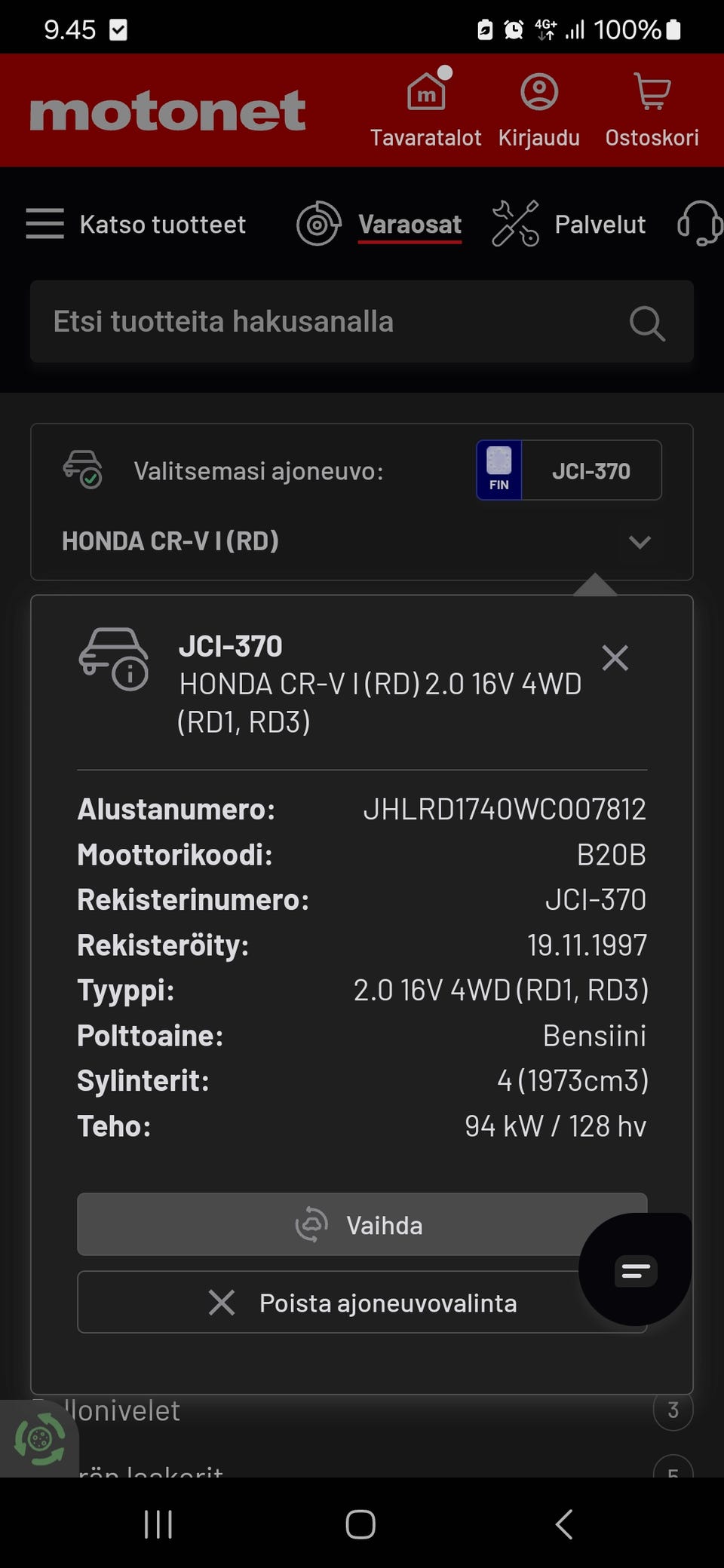The height and width of the screenshot is (1568, 724).
Task: Open the Katso tuotteet menu
Action: (137, 224)
